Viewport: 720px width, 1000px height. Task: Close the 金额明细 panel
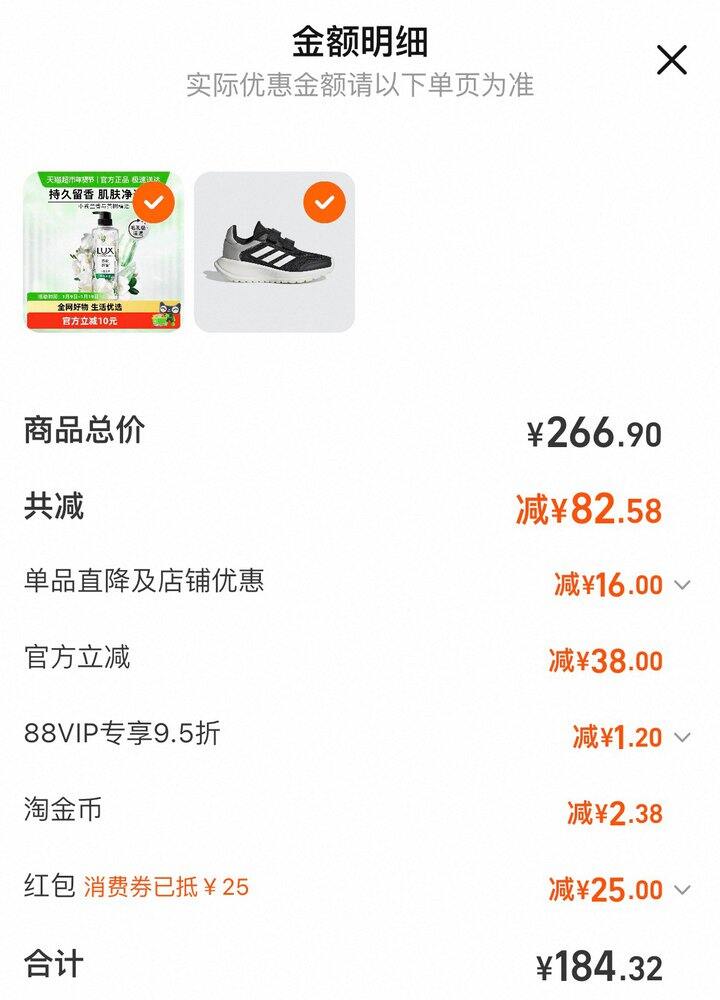click(671, 61)
